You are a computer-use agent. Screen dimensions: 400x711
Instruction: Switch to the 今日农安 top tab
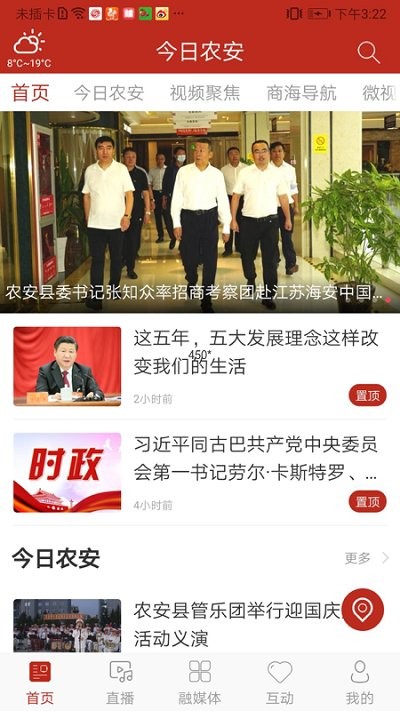tap(109, 93)
